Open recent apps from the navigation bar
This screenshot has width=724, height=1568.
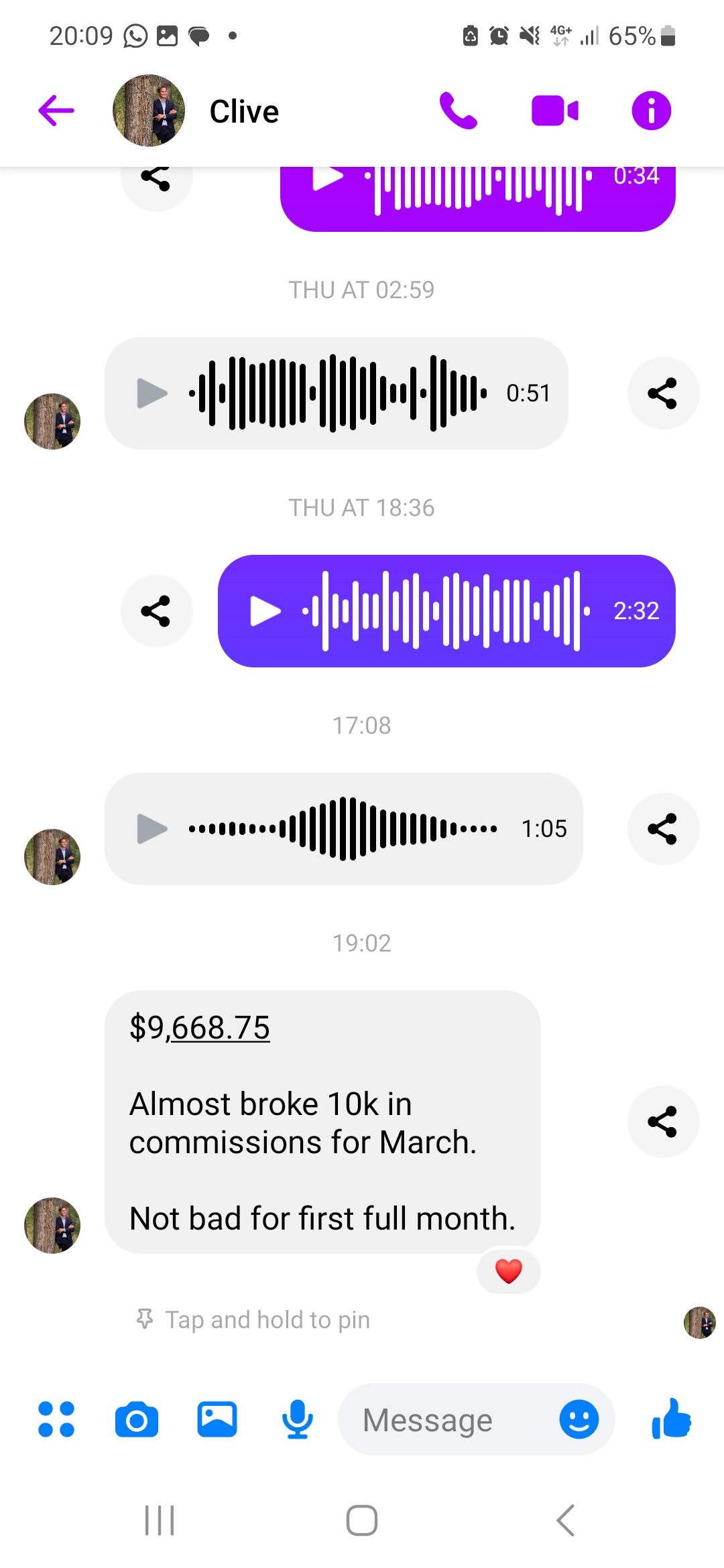tap(159, 1520)
